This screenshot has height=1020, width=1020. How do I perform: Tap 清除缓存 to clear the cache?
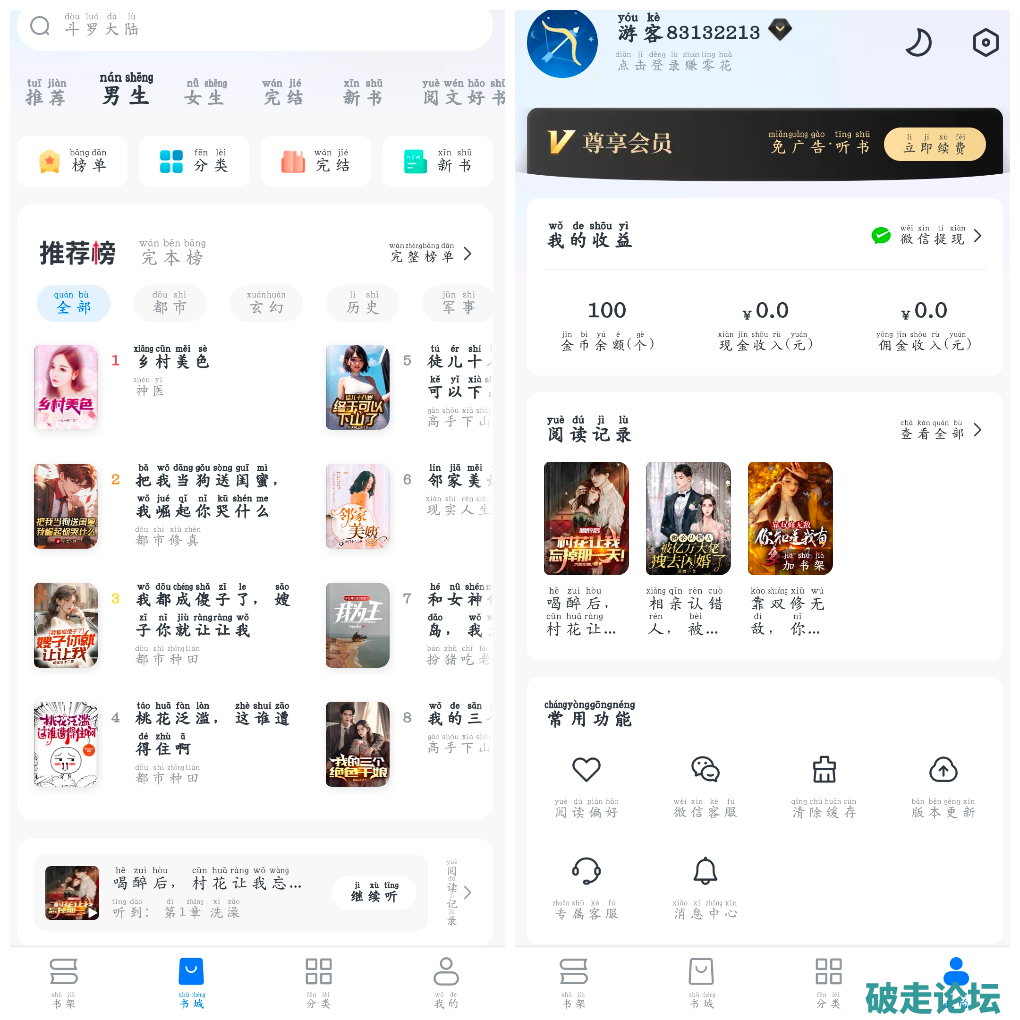coord(824,785)
